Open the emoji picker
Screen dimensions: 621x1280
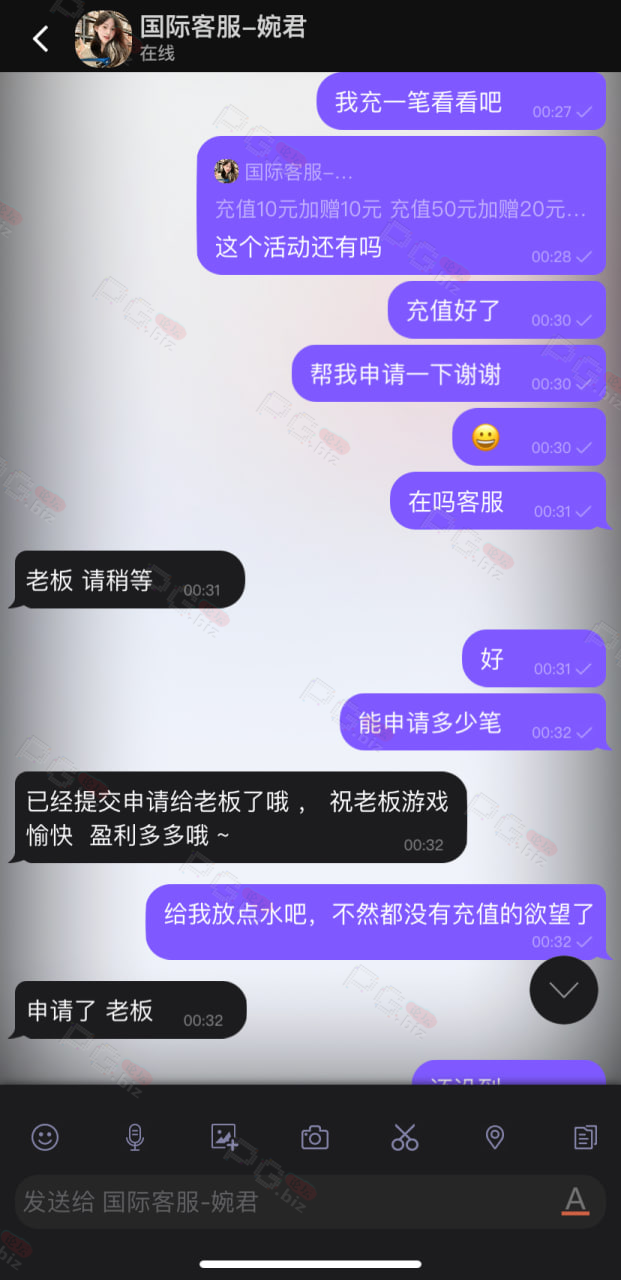45,1137
